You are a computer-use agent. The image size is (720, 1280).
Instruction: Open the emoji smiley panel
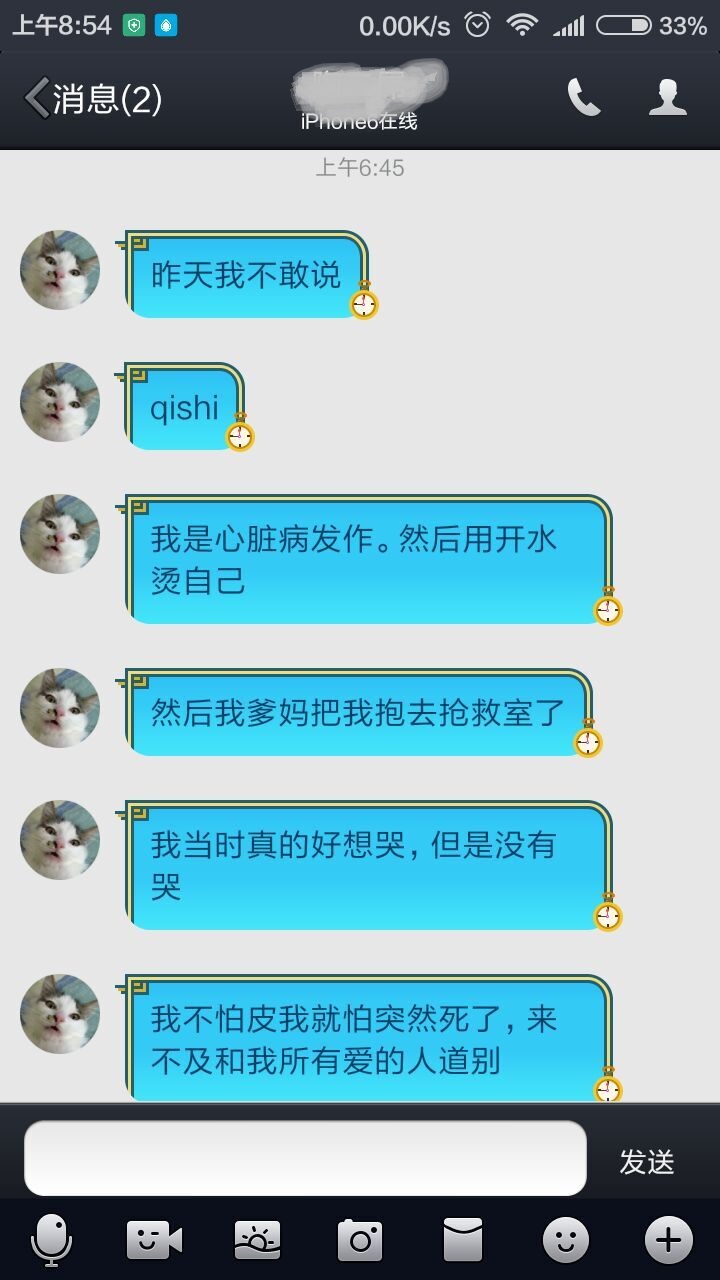(x=565, y=1241)
